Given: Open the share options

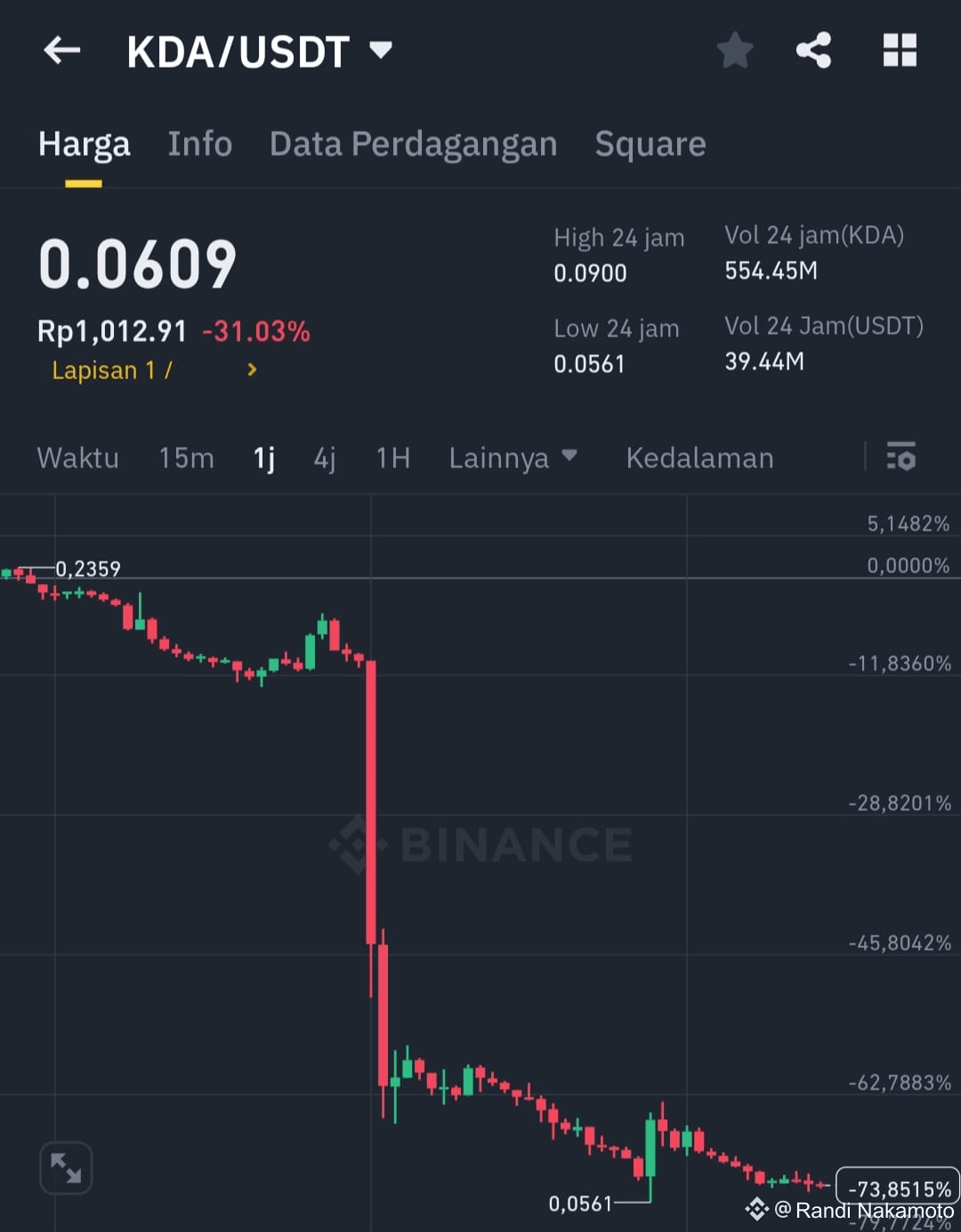Looking at the screenshot, I should pos(813,50).
